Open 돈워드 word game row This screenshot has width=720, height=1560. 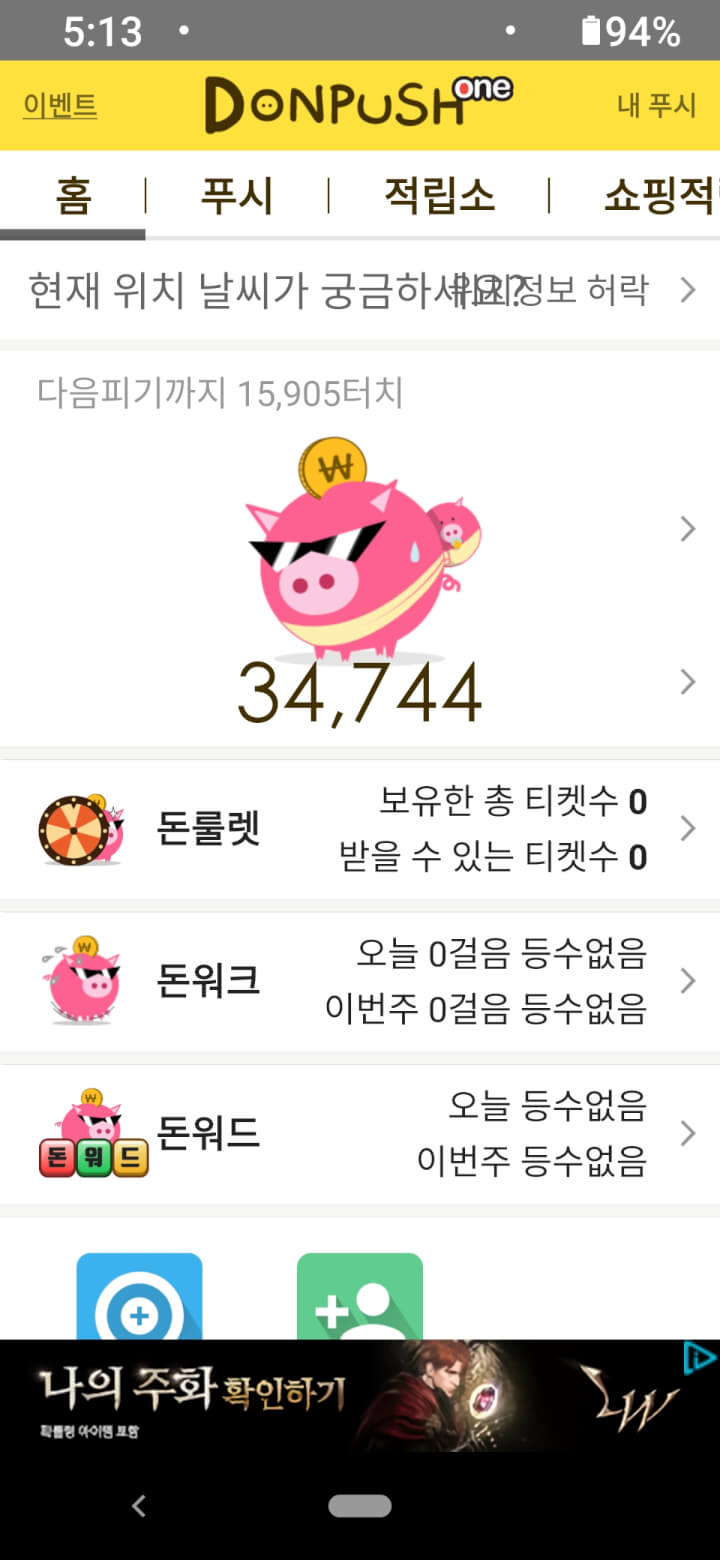click(x=360, y=1134)
